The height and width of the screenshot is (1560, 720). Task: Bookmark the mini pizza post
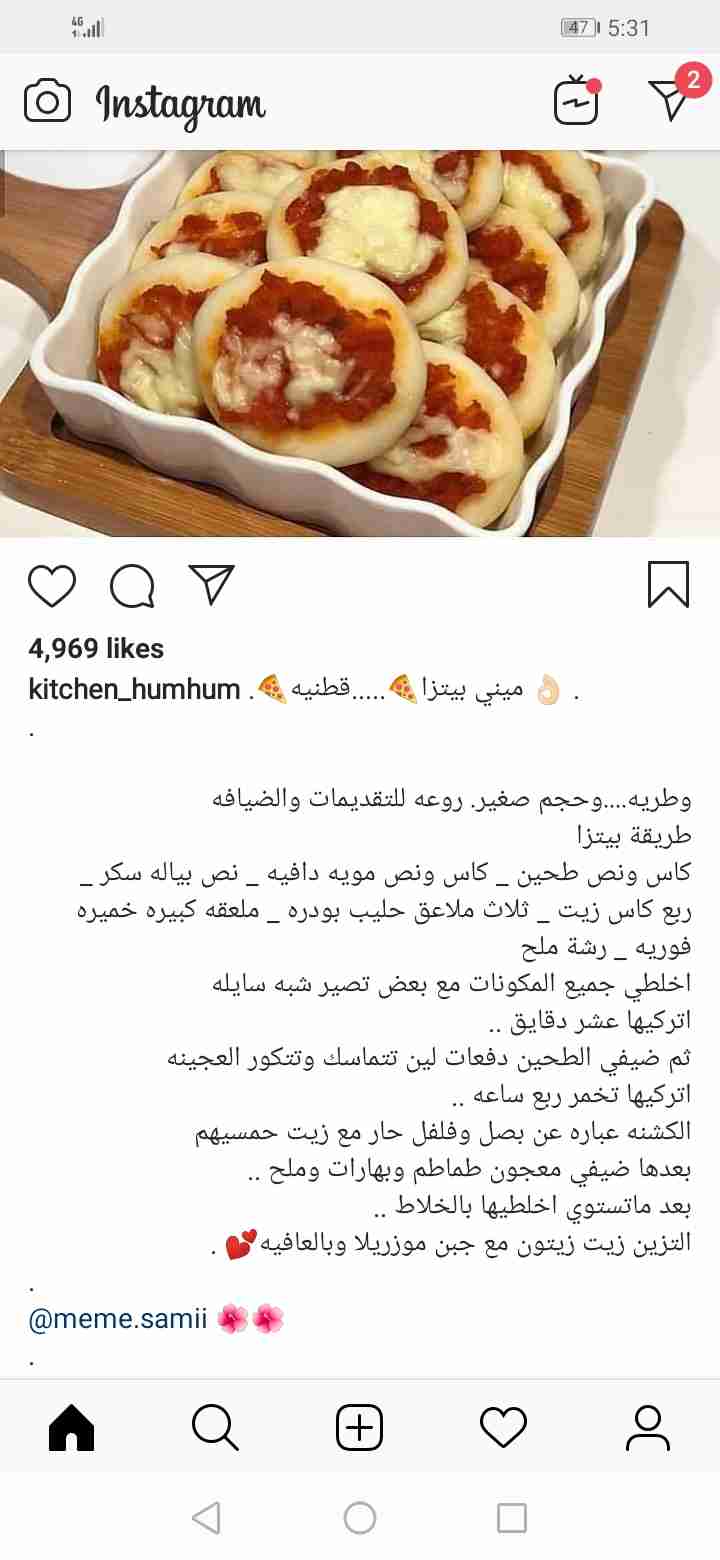pos(668,585)
